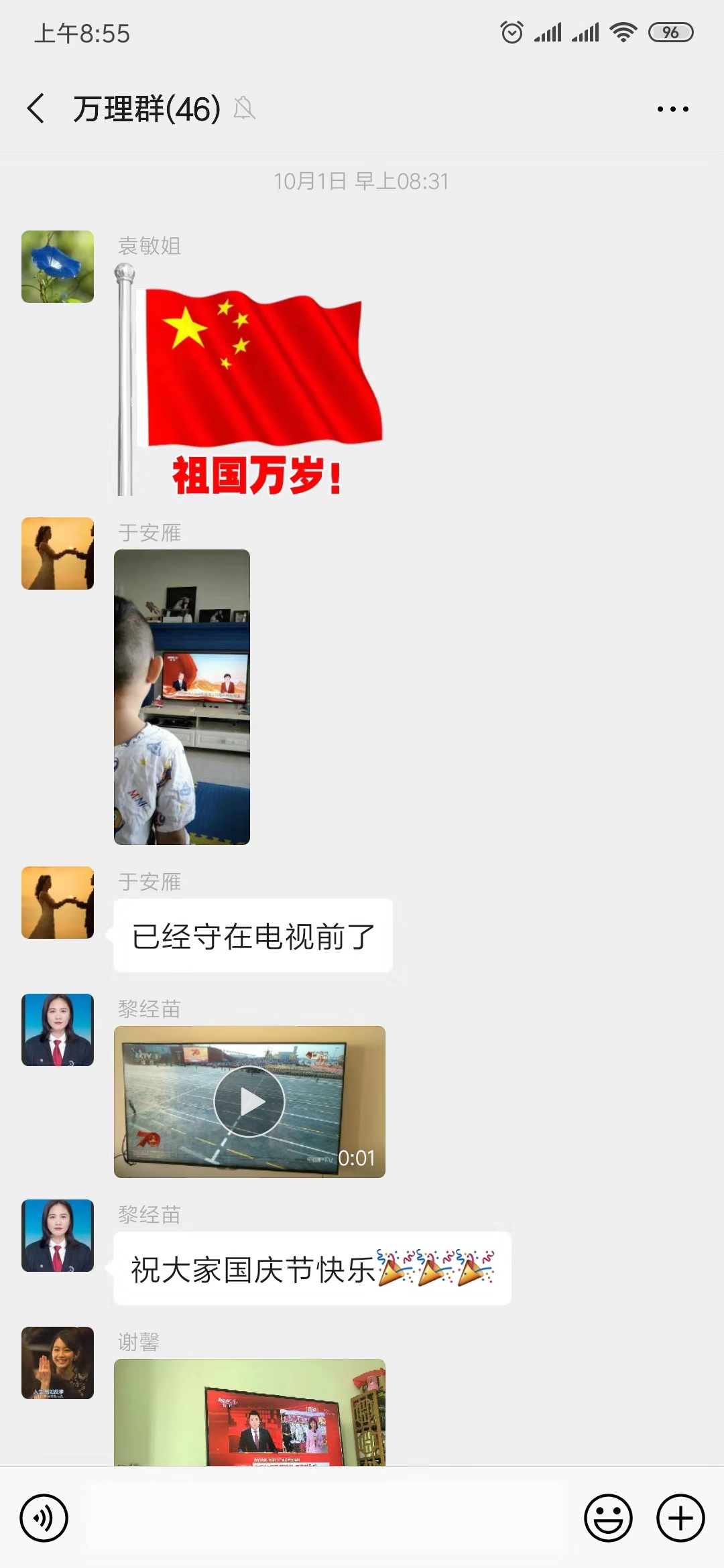Tap the message input field
This screenshot has height=1568, width=724.
point(325,1518)
